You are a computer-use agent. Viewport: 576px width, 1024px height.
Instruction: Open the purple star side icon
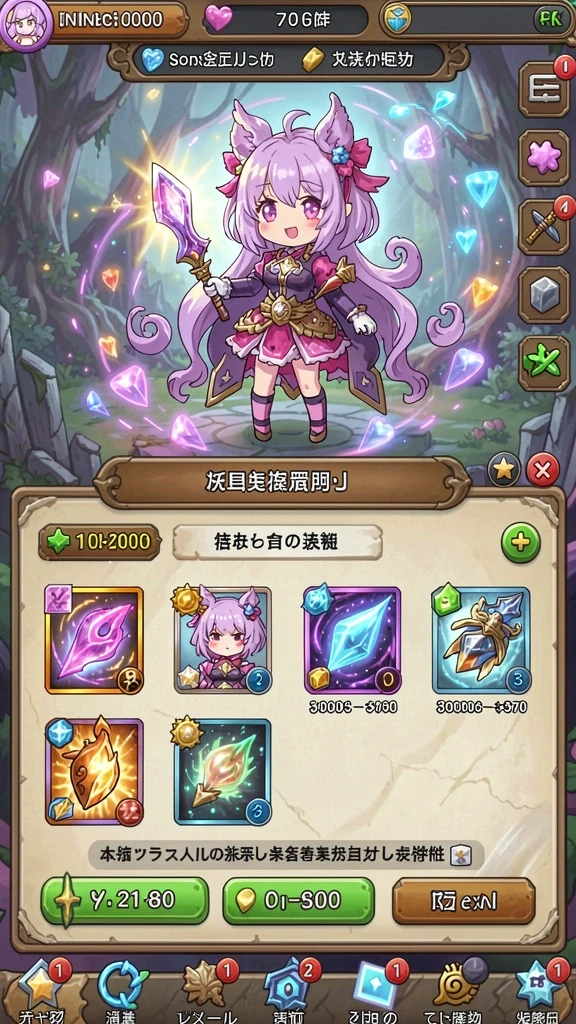(x=544, y=158)
